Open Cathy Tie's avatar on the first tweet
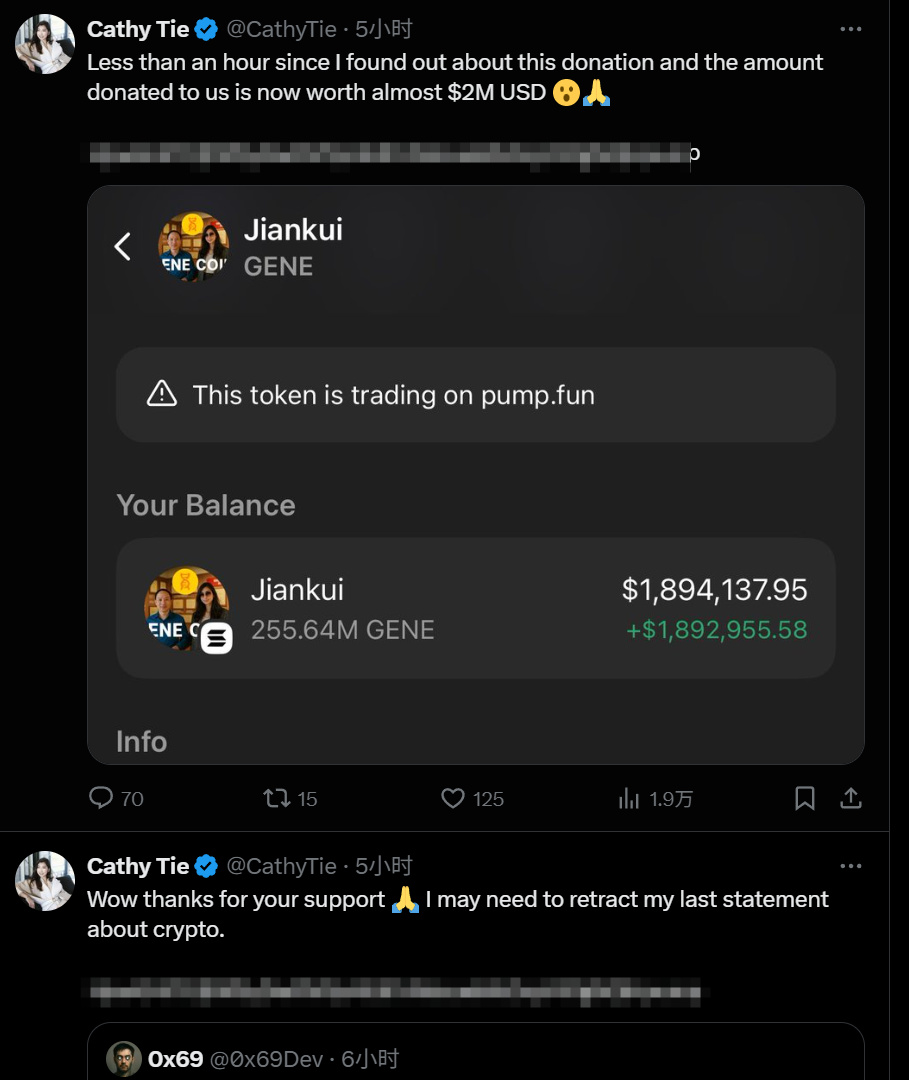This screenshot has height=1080, width=909. point(44,45)
